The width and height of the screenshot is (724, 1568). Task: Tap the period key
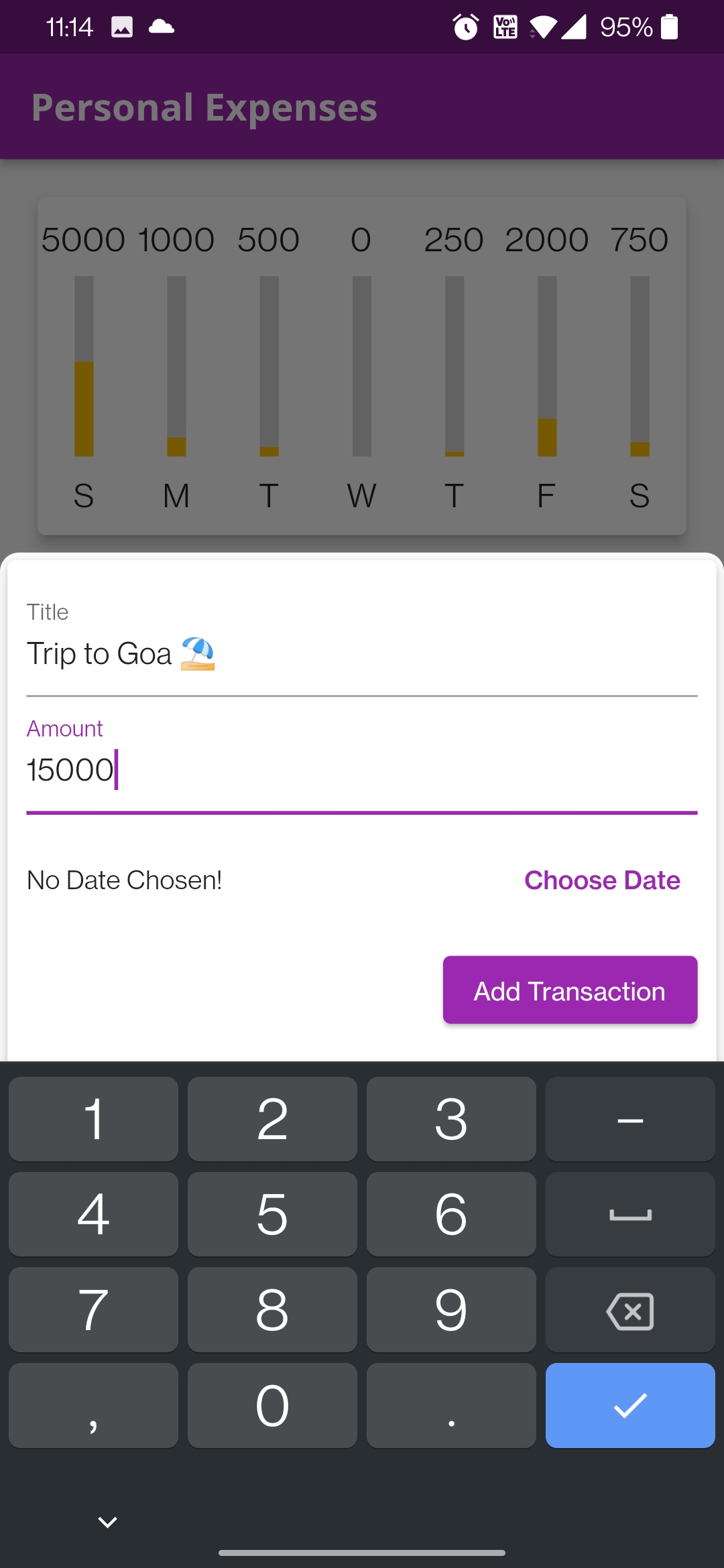pos(450,1406)
